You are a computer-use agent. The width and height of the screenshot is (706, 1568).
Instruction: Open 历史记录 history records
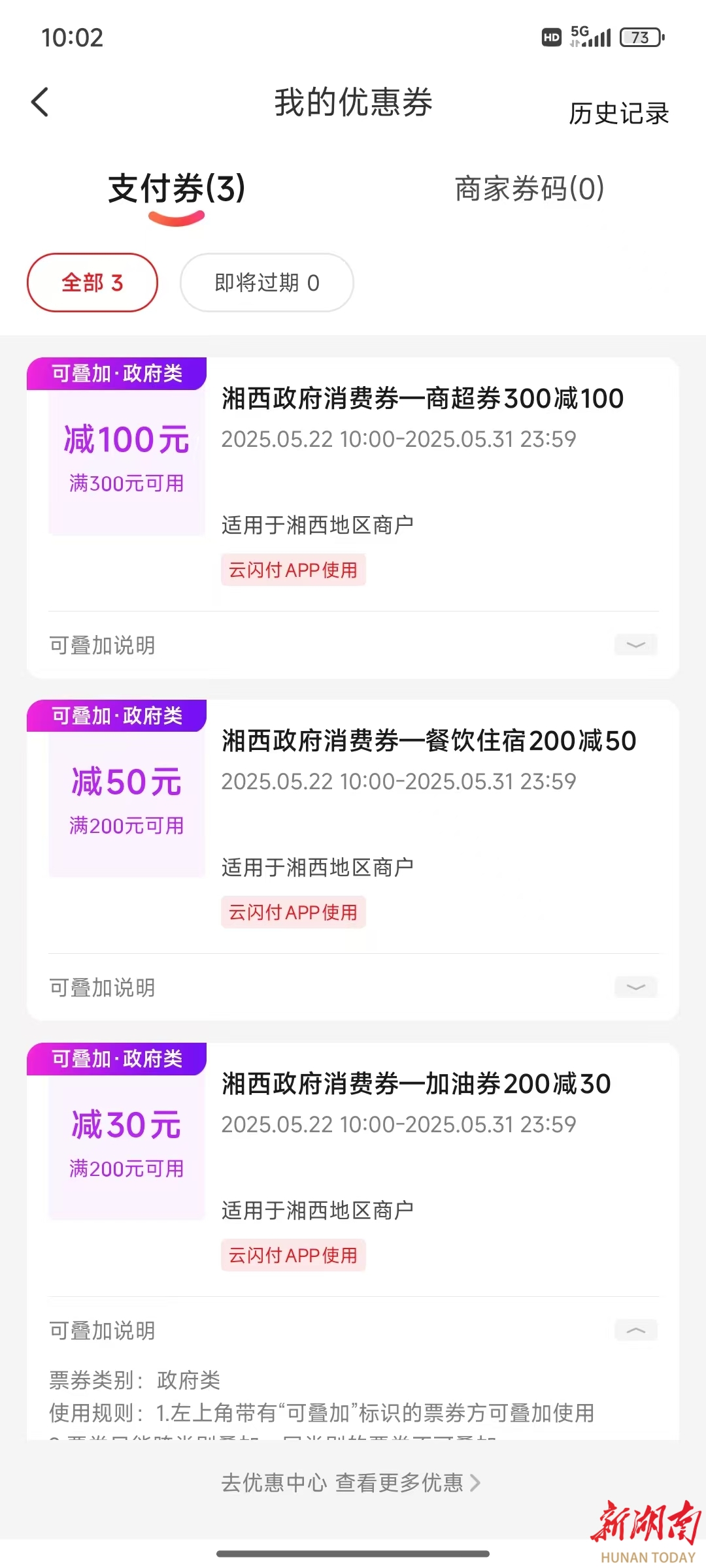point(618,114)
